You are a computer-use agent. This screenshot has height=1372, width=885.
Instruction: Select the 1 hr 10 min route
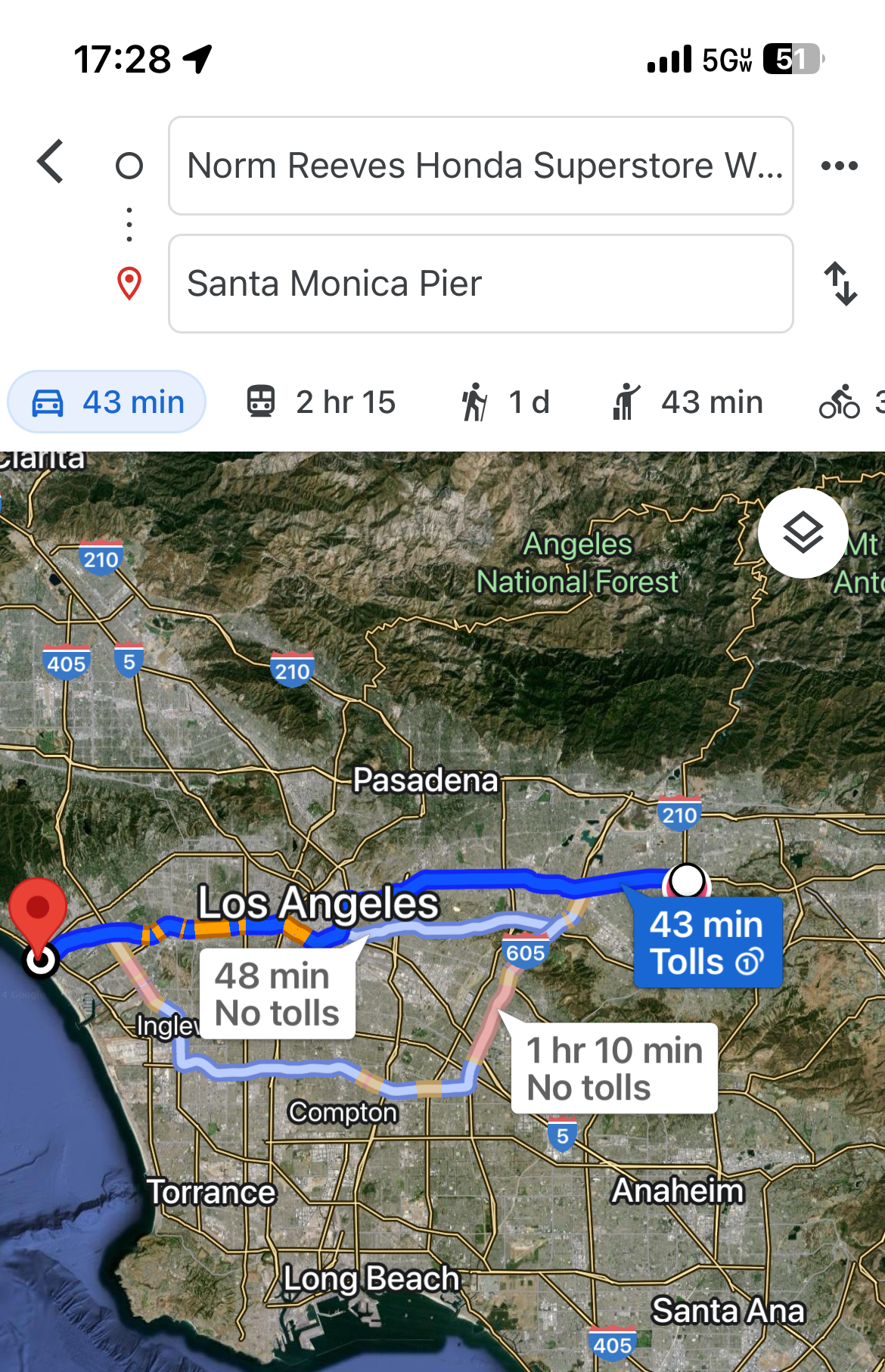[614, 1068]
